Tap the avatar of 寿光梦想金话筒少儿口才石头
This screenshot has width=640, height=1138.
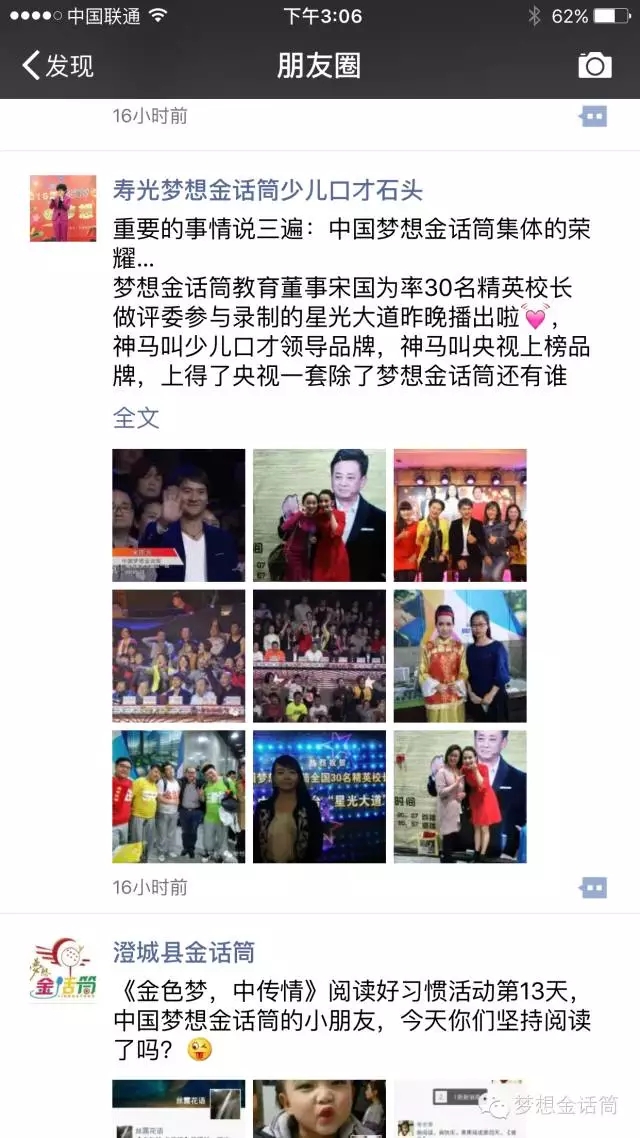(62, 208)
